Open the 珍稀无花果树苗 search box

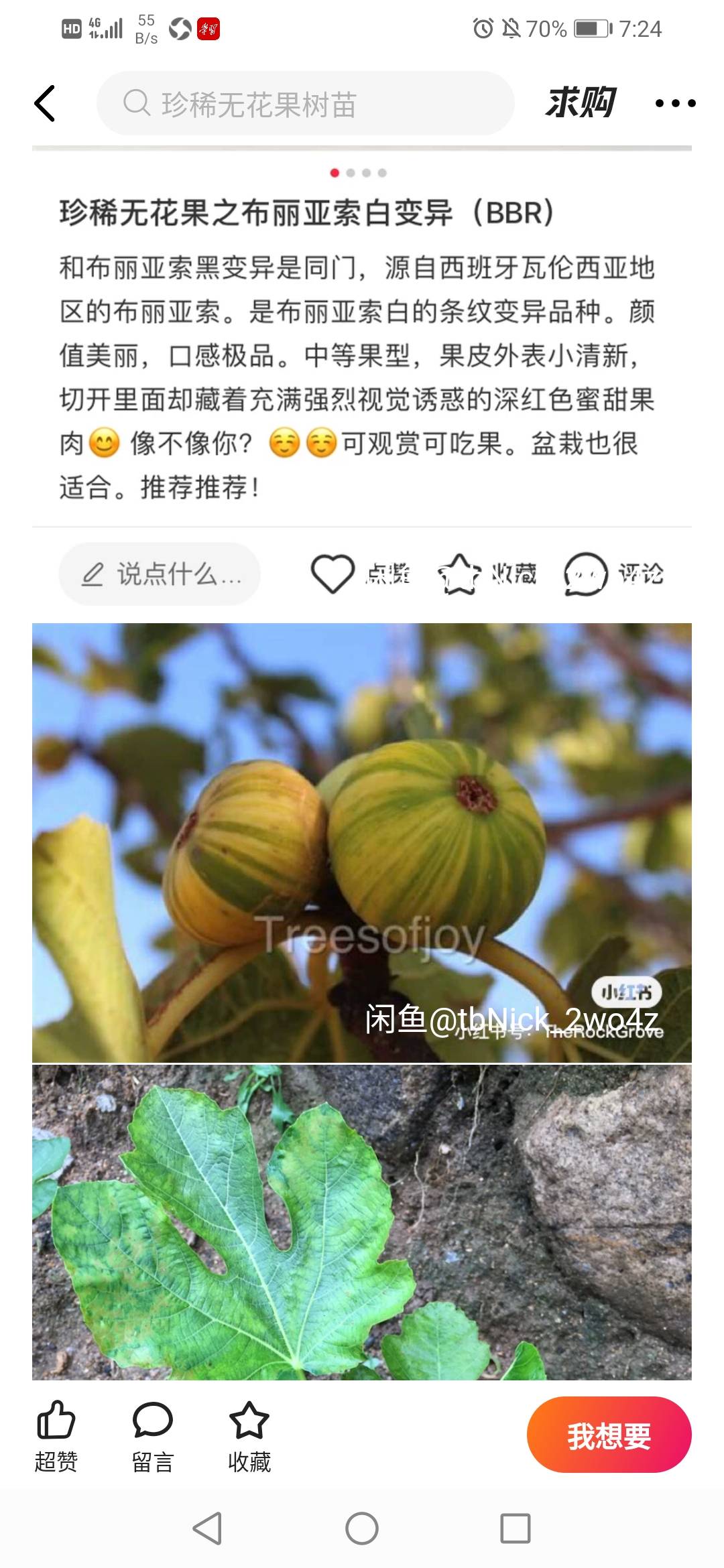pyautogui.click(x=306, y=104)
